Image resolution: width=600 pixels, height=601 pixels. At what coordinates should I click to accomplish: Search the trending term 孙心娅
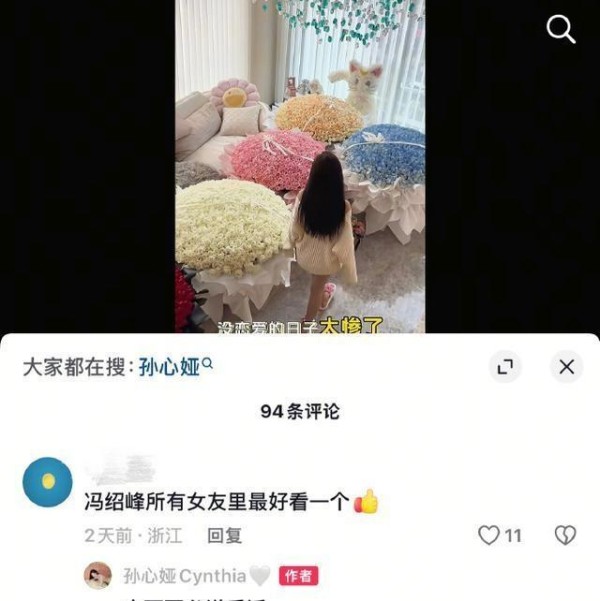[x=175, y=367]
